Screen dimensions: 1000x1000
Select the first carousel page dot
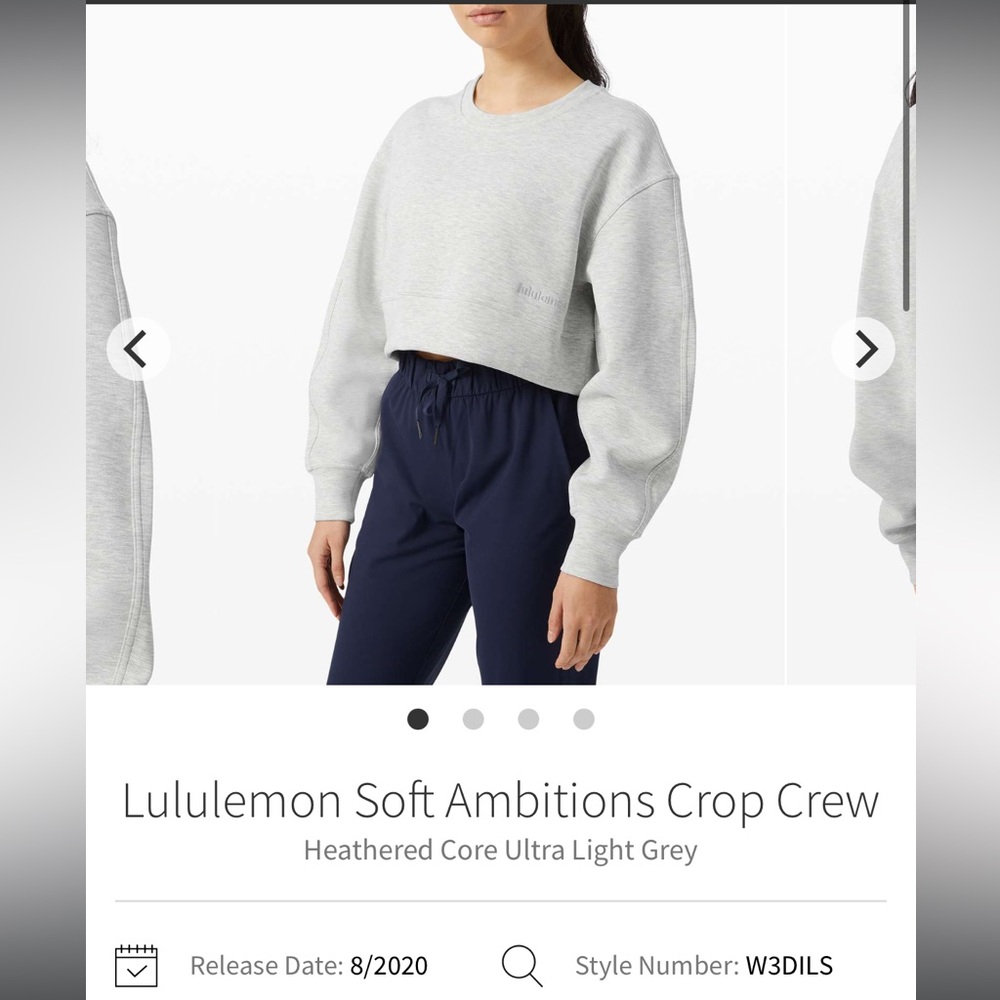click(x=418, y=719)
